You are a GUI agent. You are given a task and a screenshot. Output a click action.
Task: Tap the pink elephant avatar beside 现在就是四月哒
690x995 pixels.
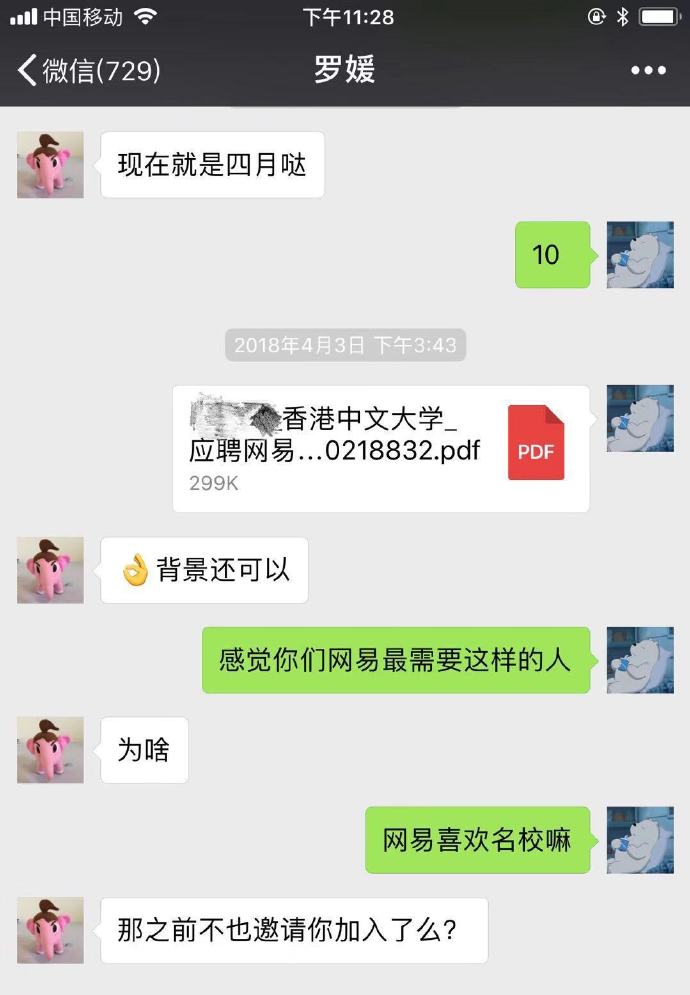click(50, 165)
